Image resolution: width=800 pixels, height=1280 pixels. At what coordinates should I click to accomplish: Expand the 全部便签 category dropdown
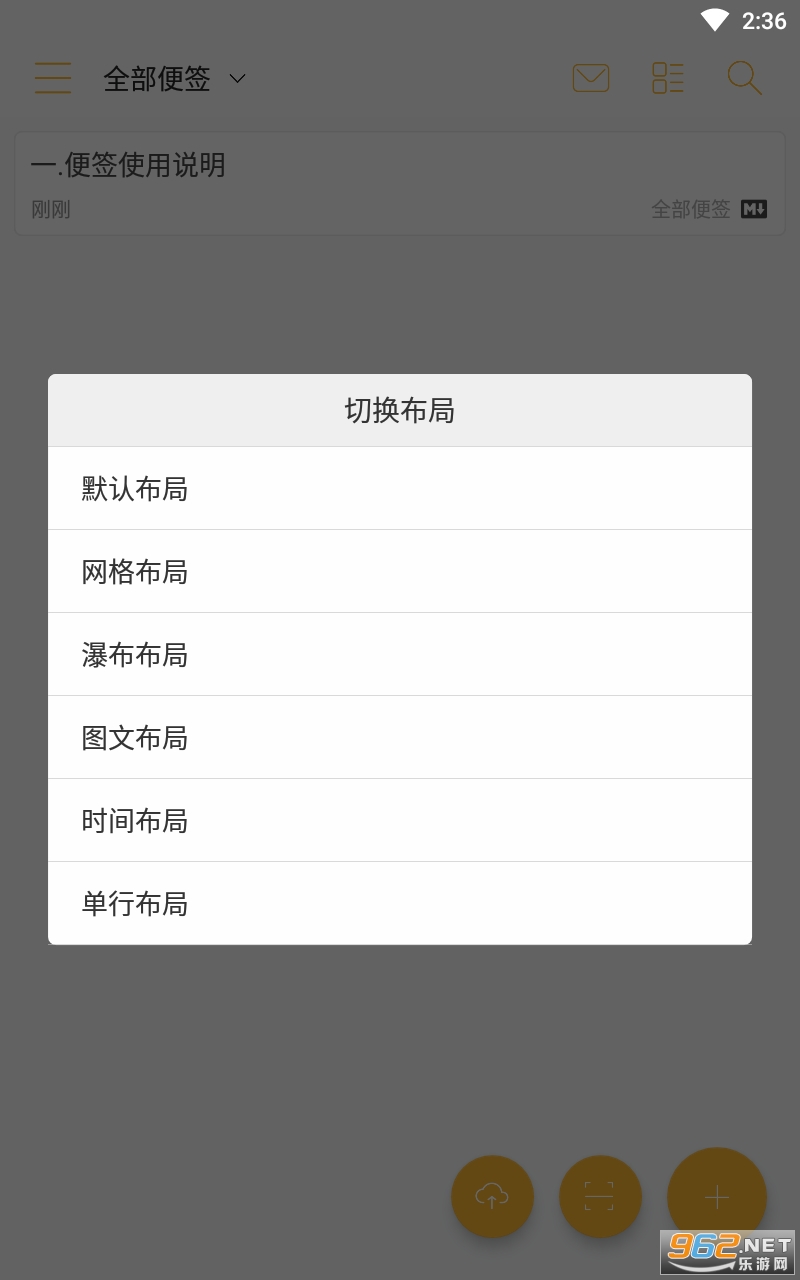coord(175,78)
